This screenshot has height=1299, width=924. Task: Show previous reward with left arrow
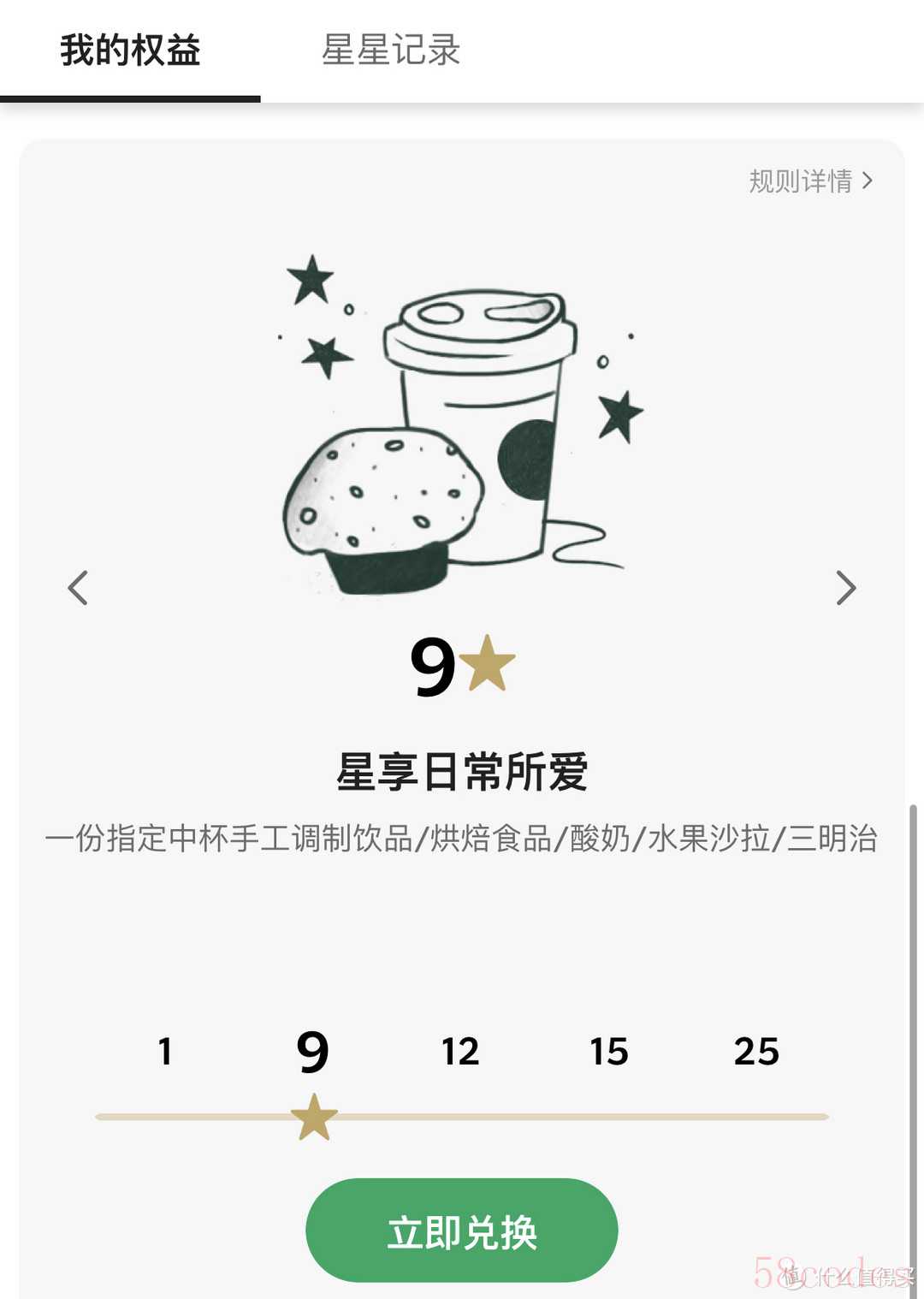(x=78, y=588)
